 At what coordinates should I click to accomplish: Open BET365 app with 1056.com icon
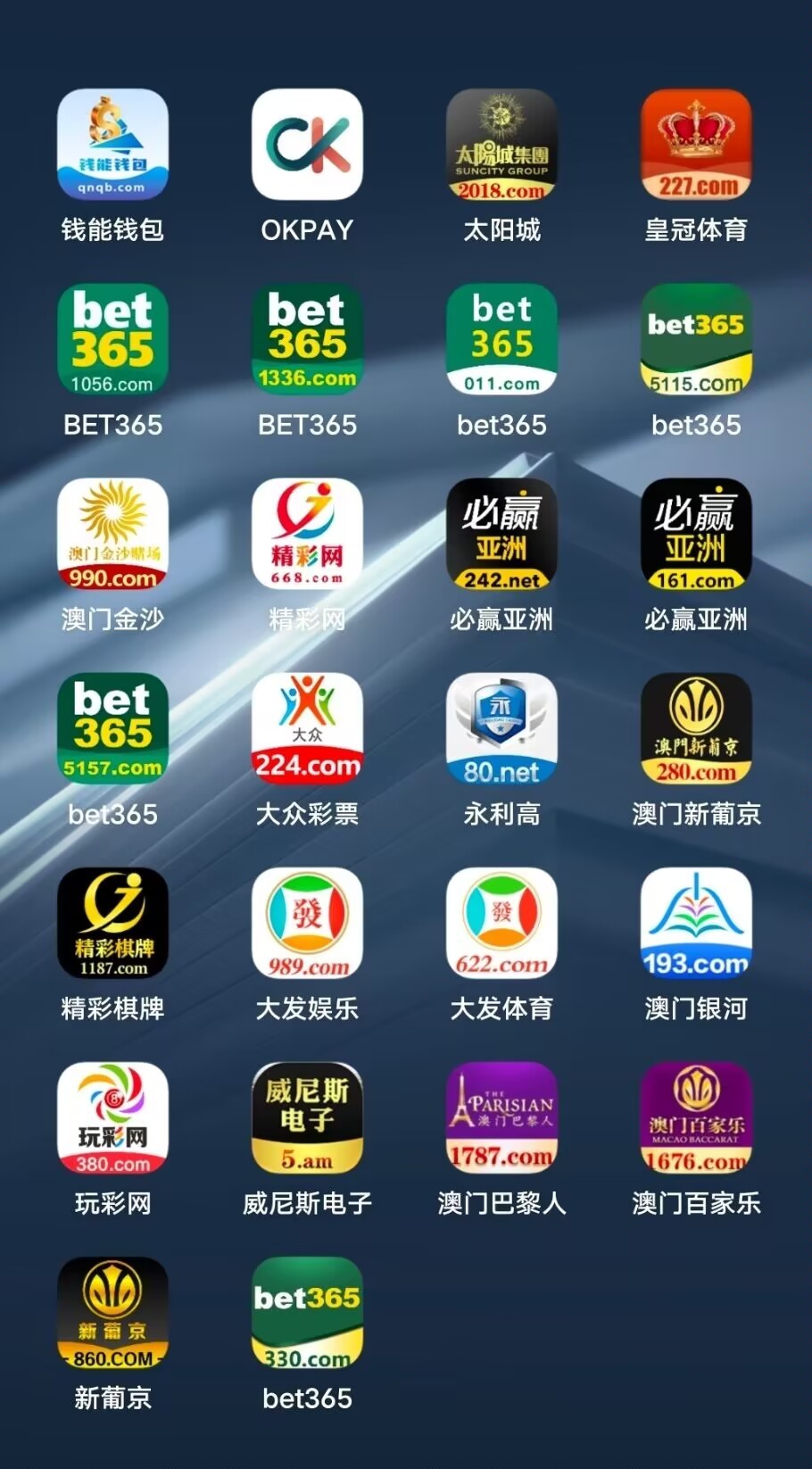112,339
